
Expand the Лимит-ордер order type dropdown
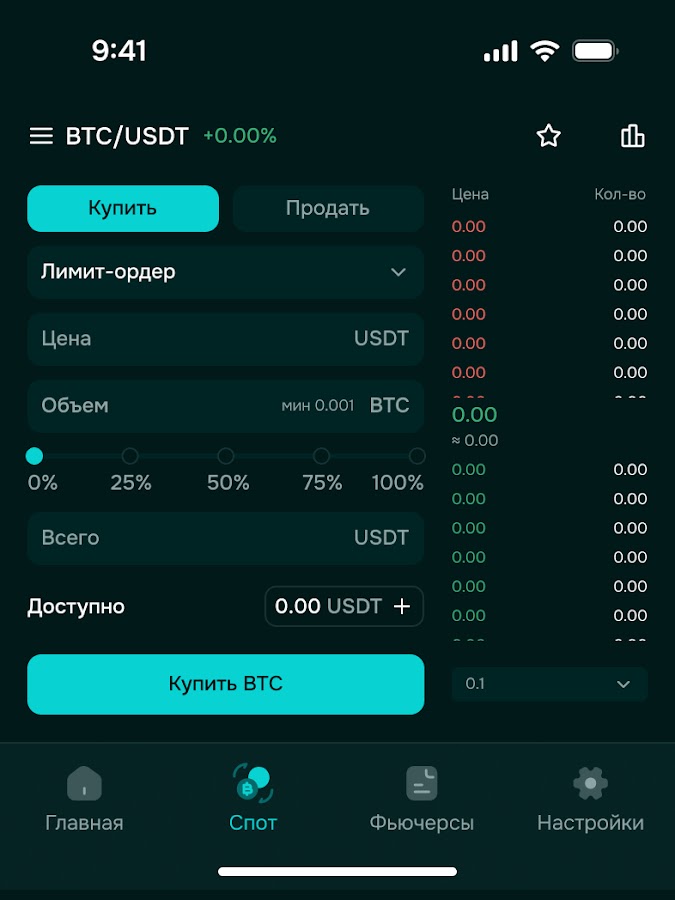click(226, 272)
